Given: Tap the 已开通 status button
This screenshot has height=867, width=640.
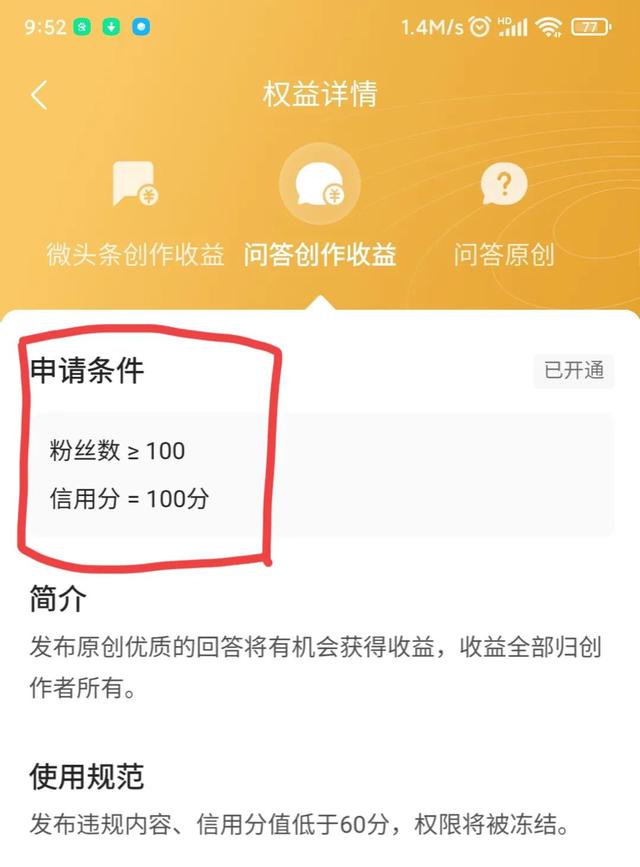Looking at the screenshot, I should click(x=573, y=371).
